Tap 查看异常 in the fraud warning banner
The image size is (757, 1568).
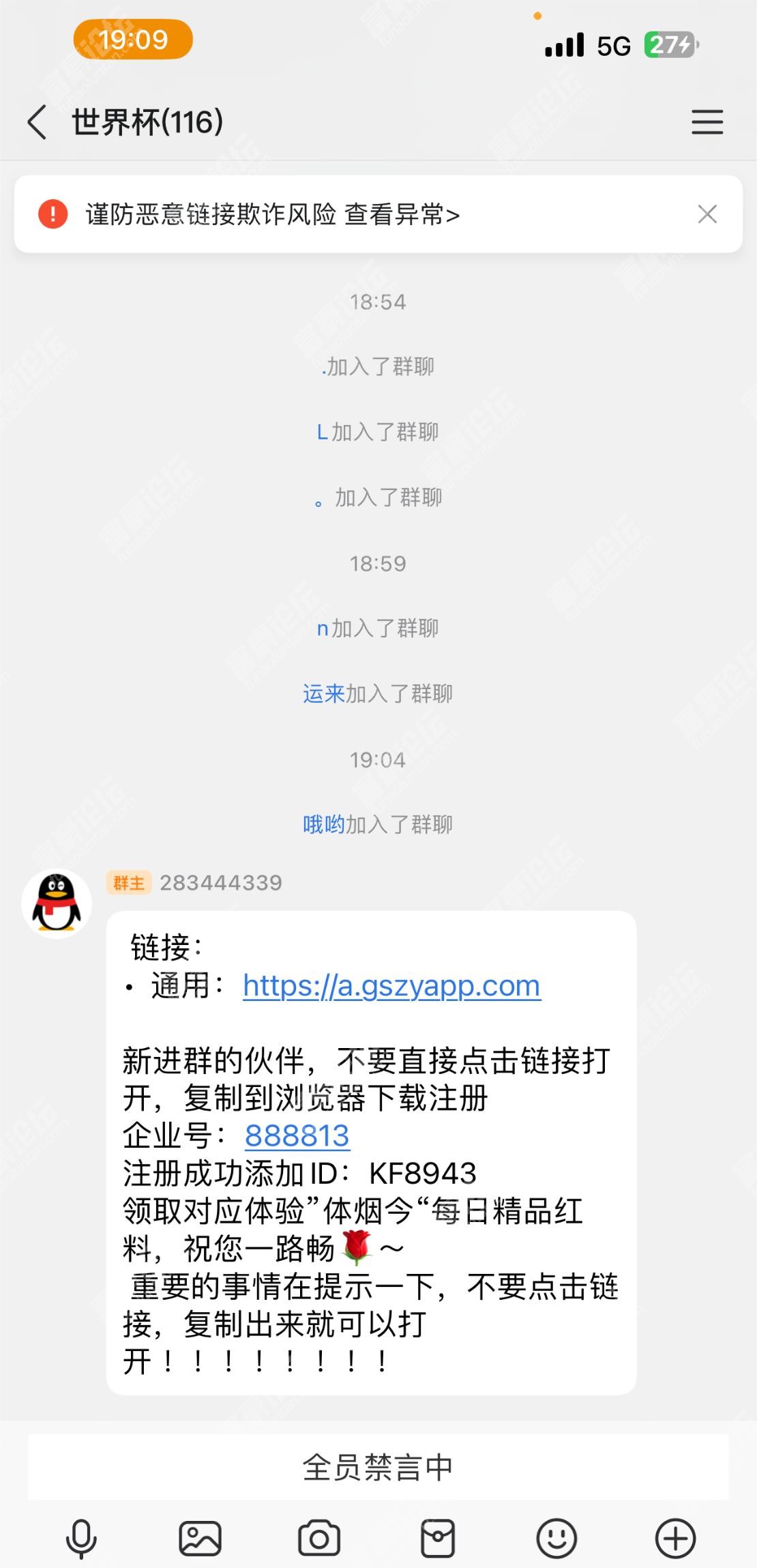pos(401,214)
